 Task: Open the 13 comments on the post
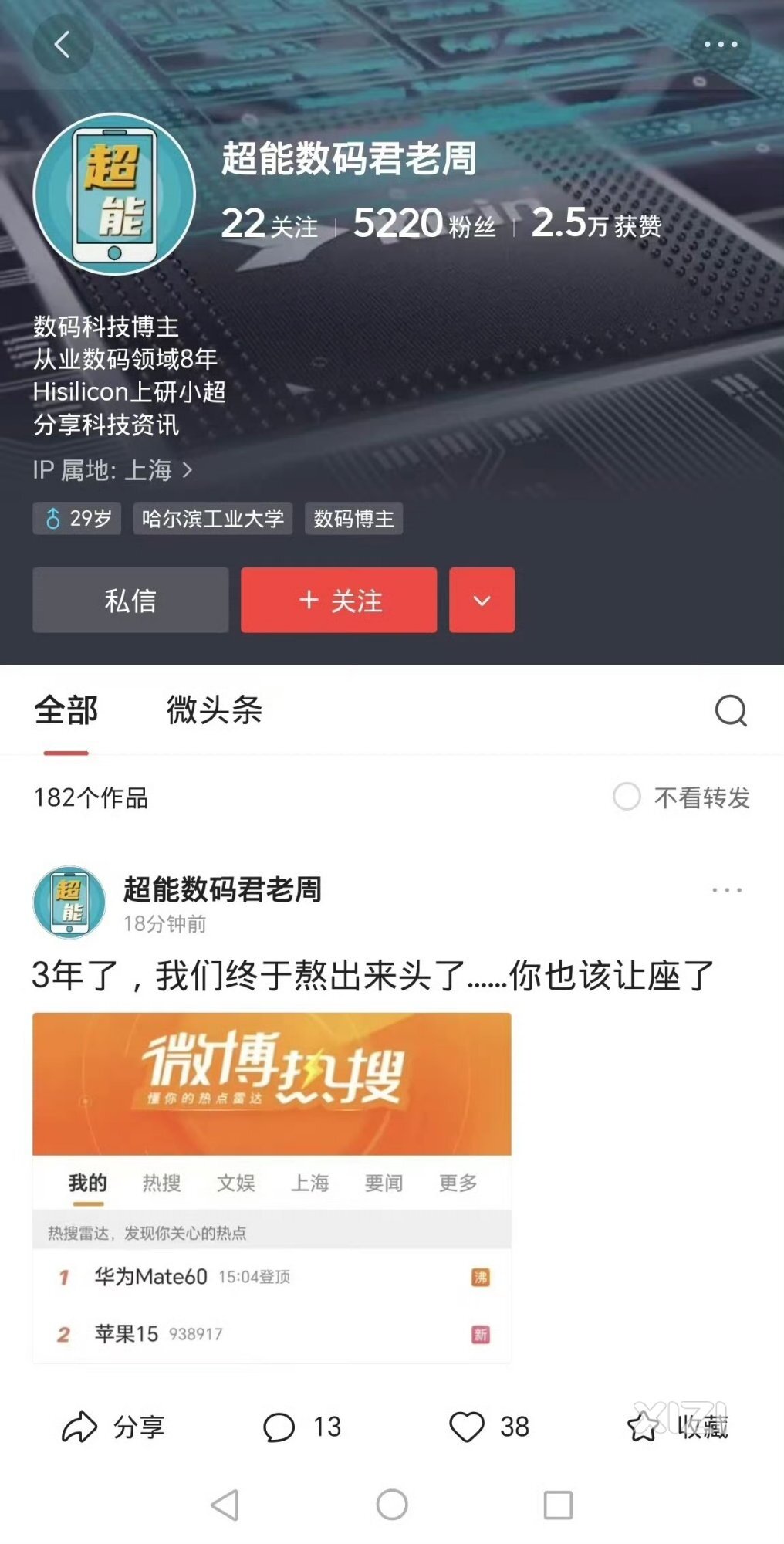302,1427
